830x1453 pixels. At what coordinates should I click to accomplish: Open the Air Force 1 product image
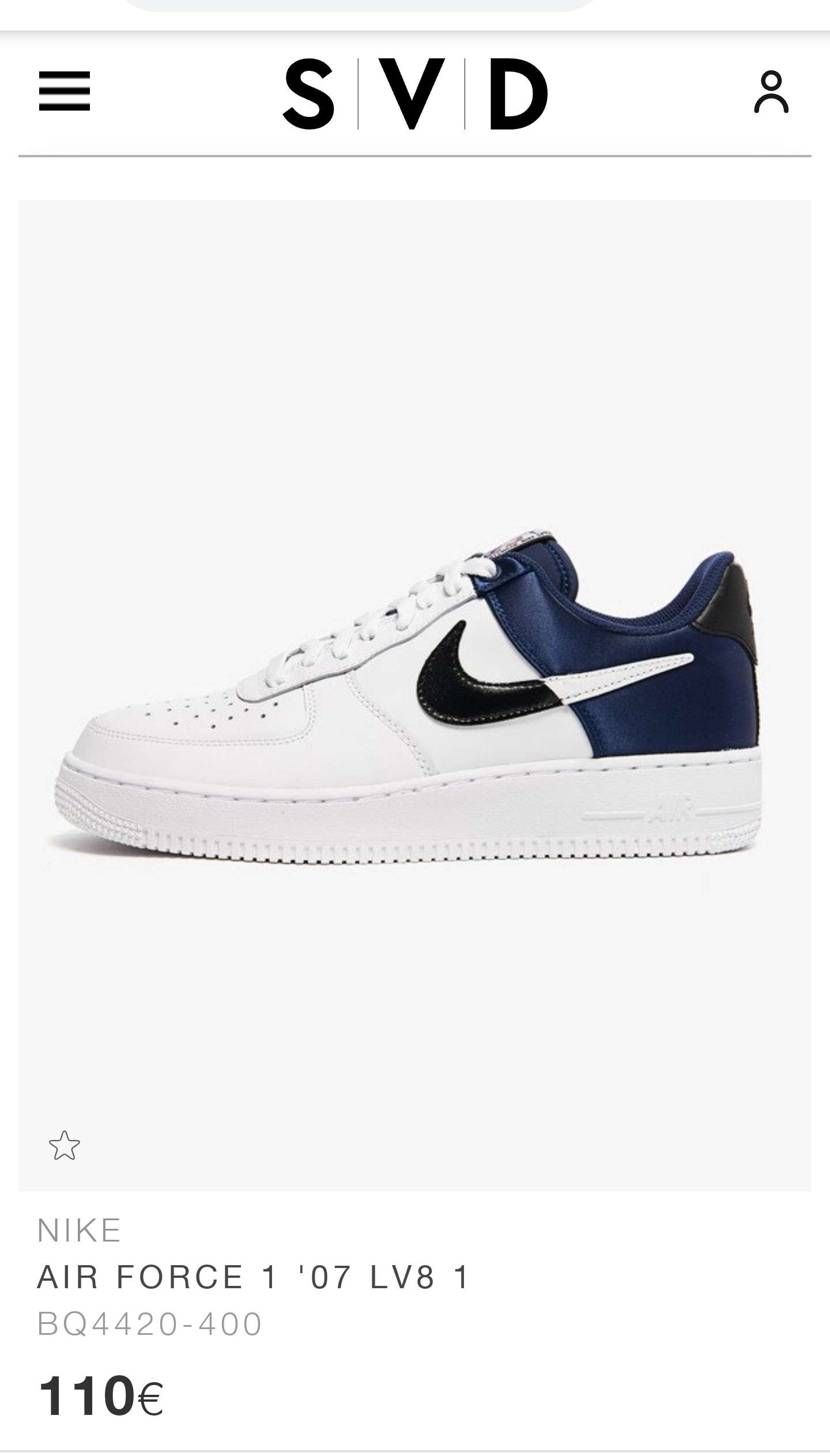(414, 695)
